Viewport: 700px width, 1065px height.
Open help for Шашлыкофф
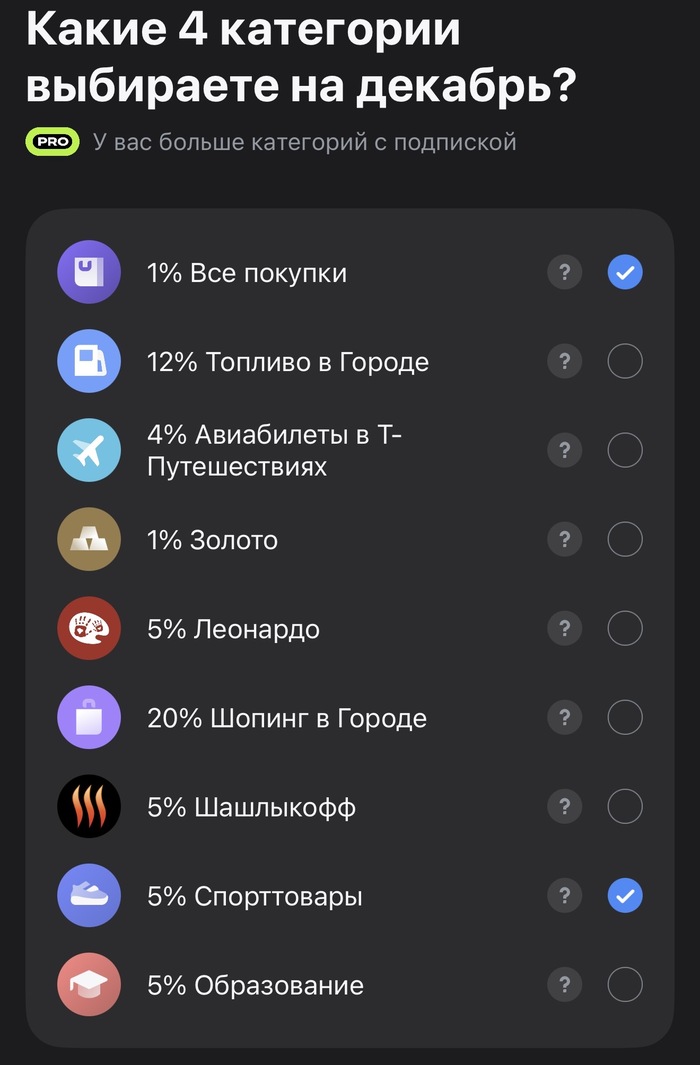[565, 807]
